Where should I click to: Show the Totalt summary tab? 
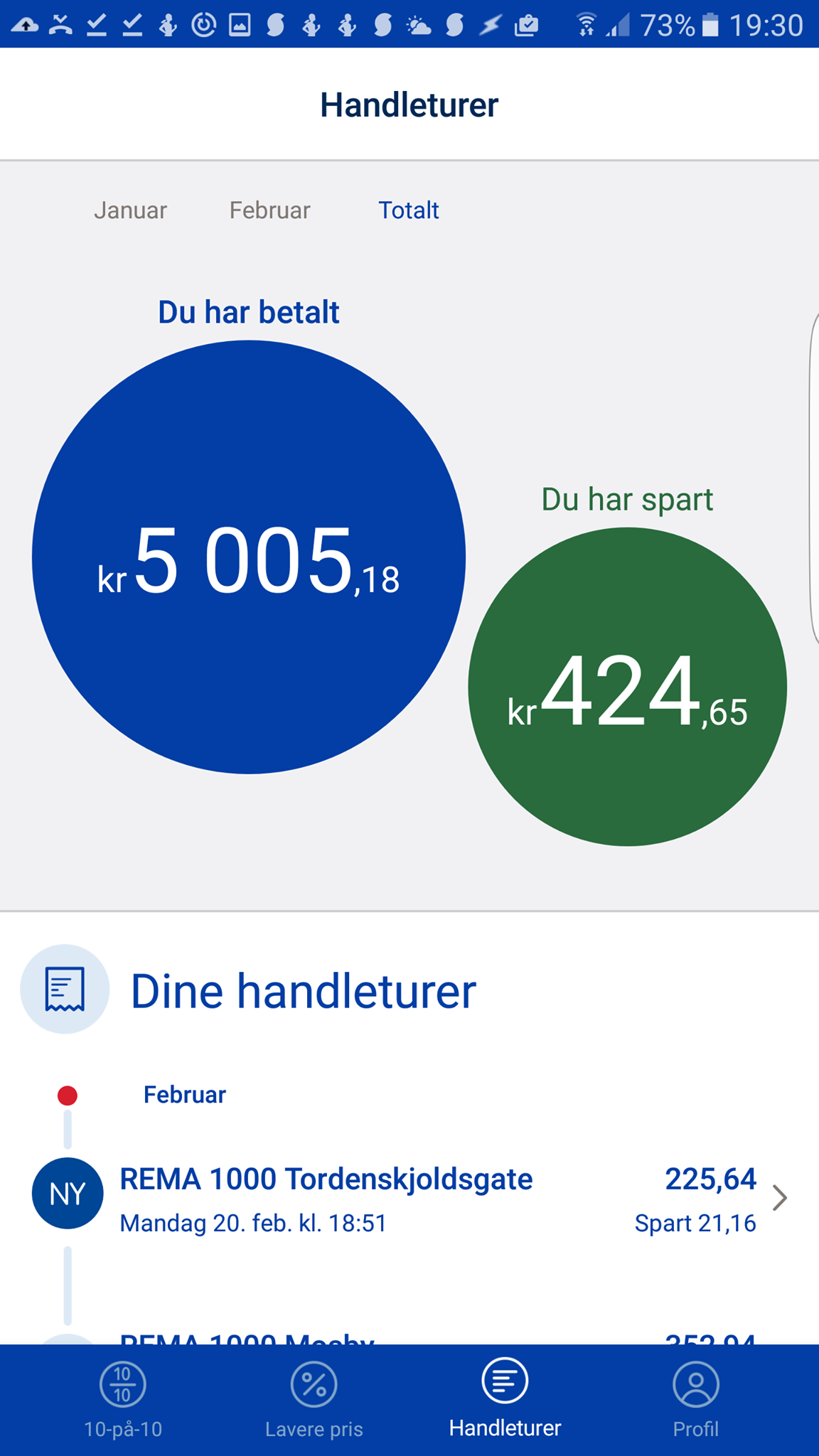(x=408, y=210)
